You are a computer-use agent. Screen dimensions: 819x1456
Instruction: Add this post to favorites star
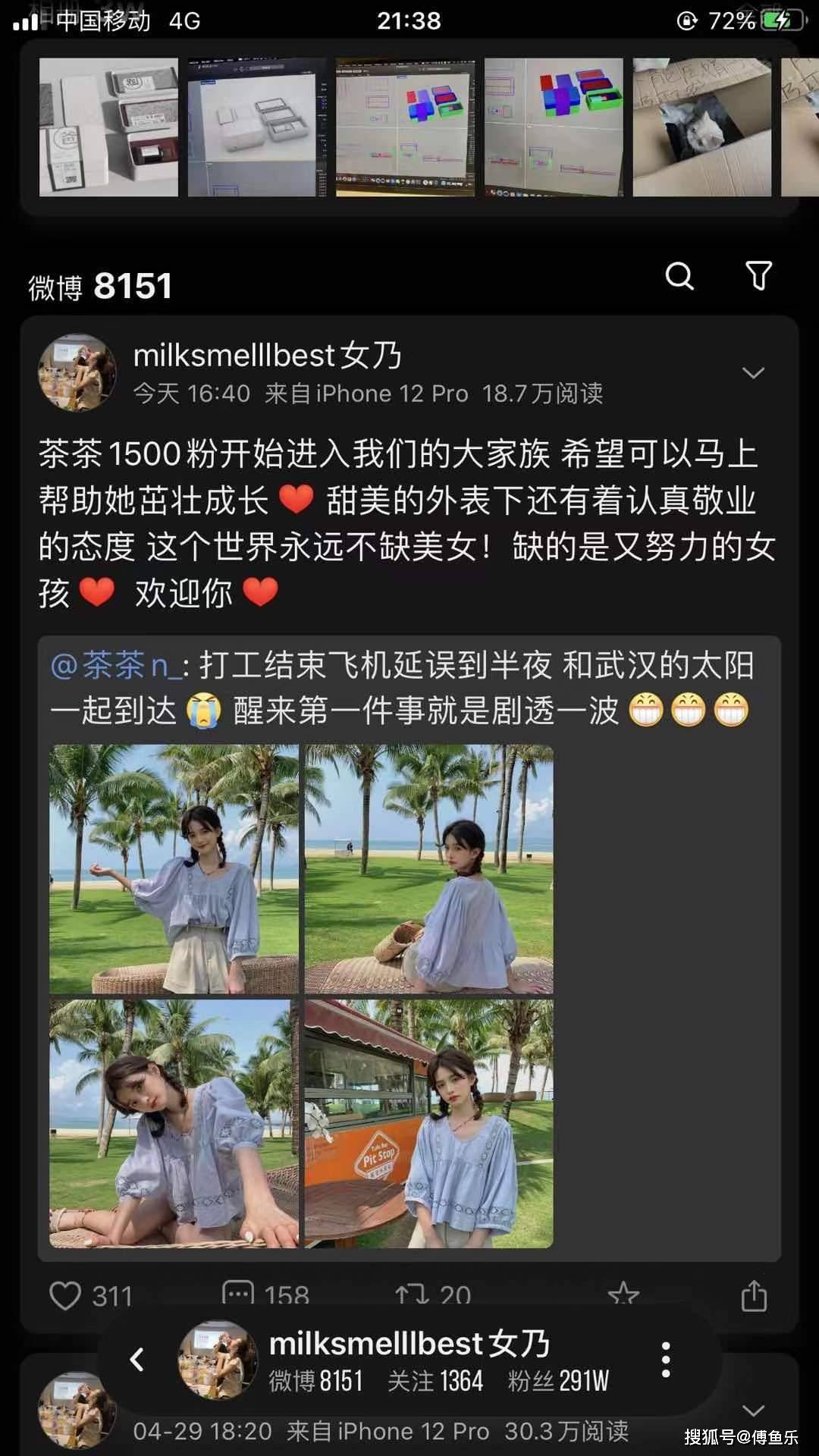pyautogui.click(x=623, y=1294)
